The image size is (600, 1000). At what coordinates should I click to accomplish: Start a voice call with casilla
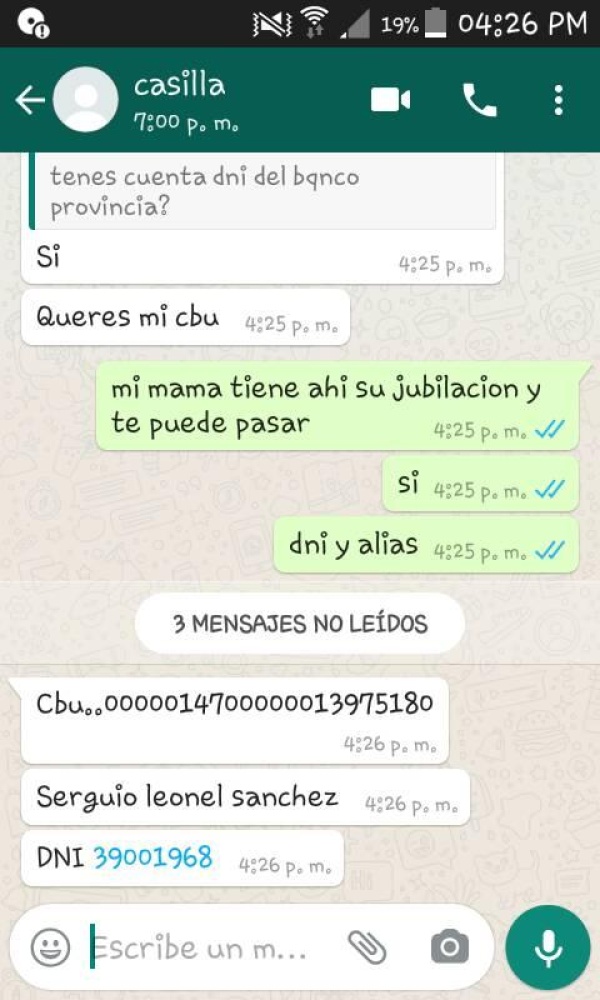click(479, 100)
